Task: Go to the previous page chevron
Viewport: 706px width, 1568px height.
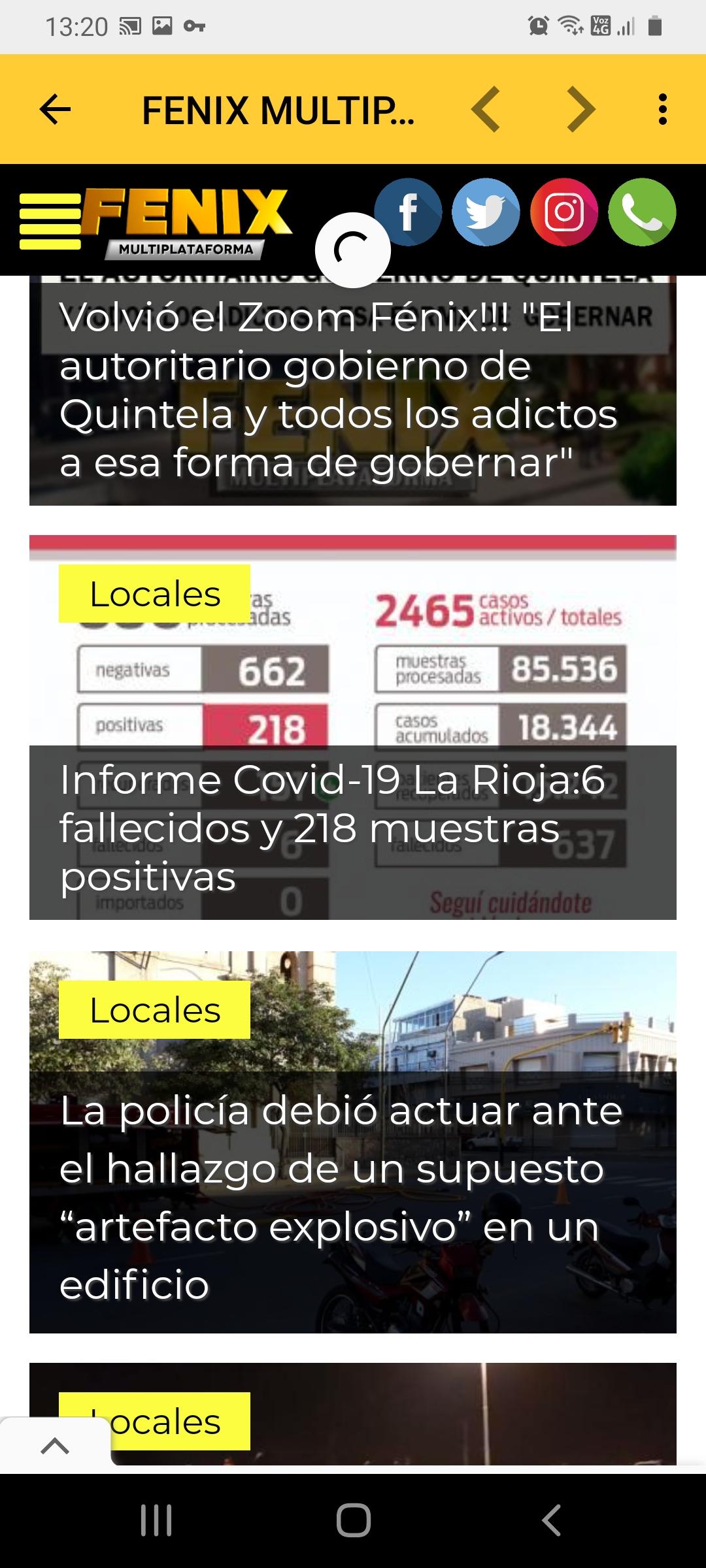Action: (486, 109)
